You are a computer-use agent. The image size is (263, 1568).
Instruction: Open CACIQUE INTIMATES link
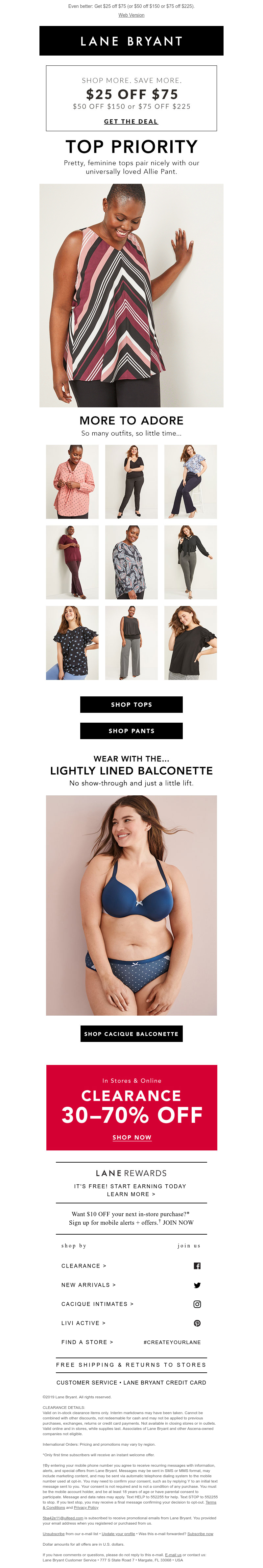97,1304
